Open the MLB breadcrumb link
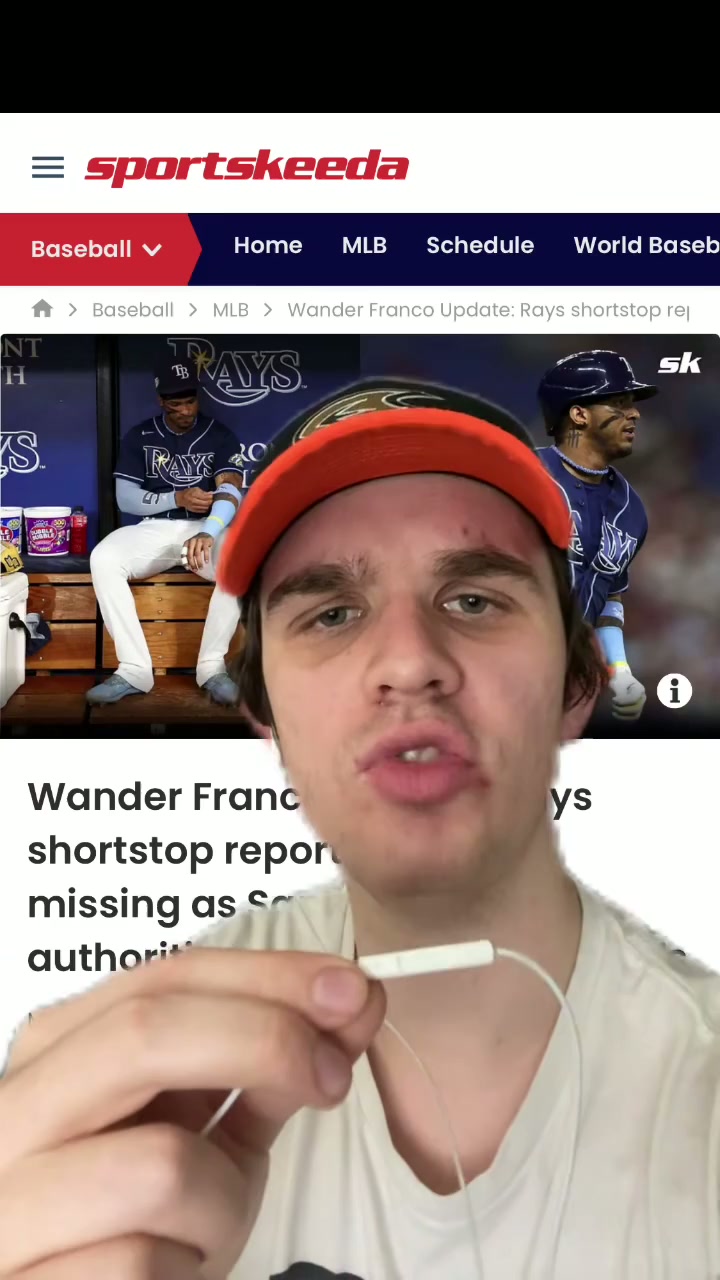Image resolution: width=720 pixels, height=1280 pixels. pos(230,309)
